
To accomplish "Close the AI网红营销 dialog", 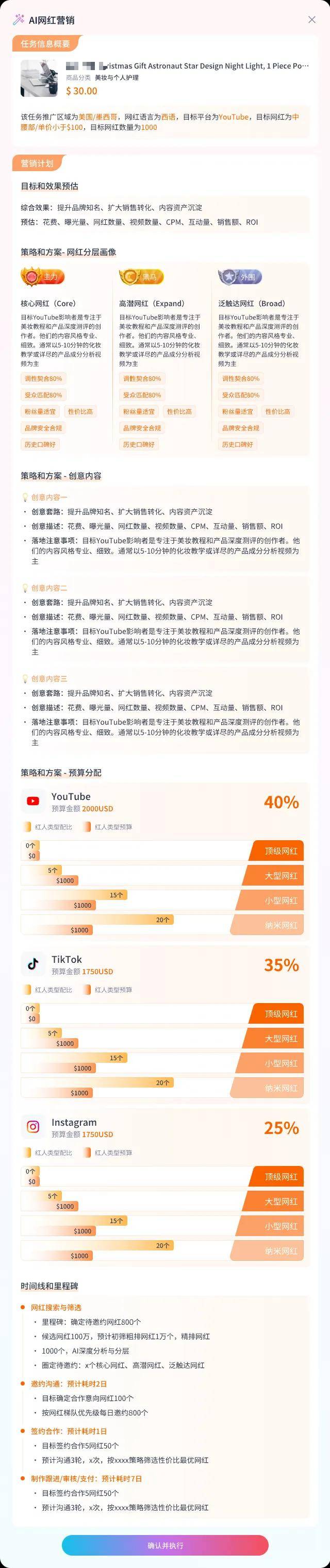I will [312, 20].
